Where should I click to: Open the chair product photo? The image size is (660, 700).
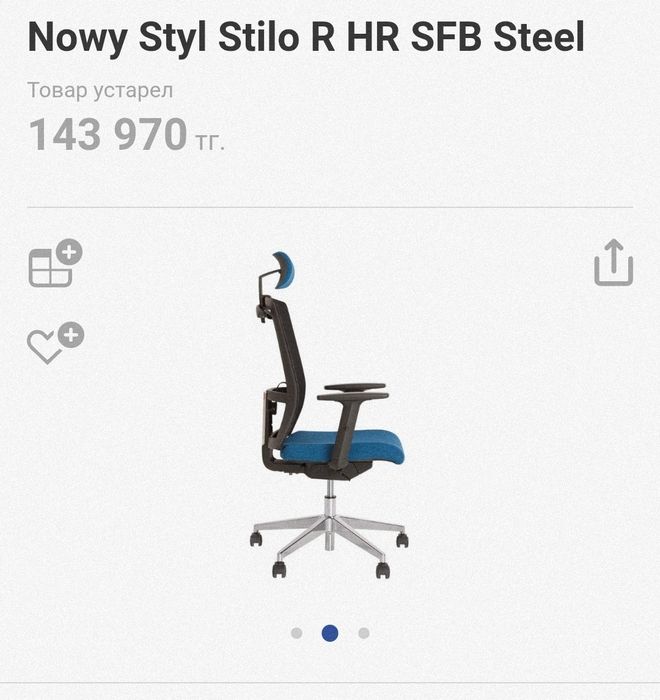329,415
